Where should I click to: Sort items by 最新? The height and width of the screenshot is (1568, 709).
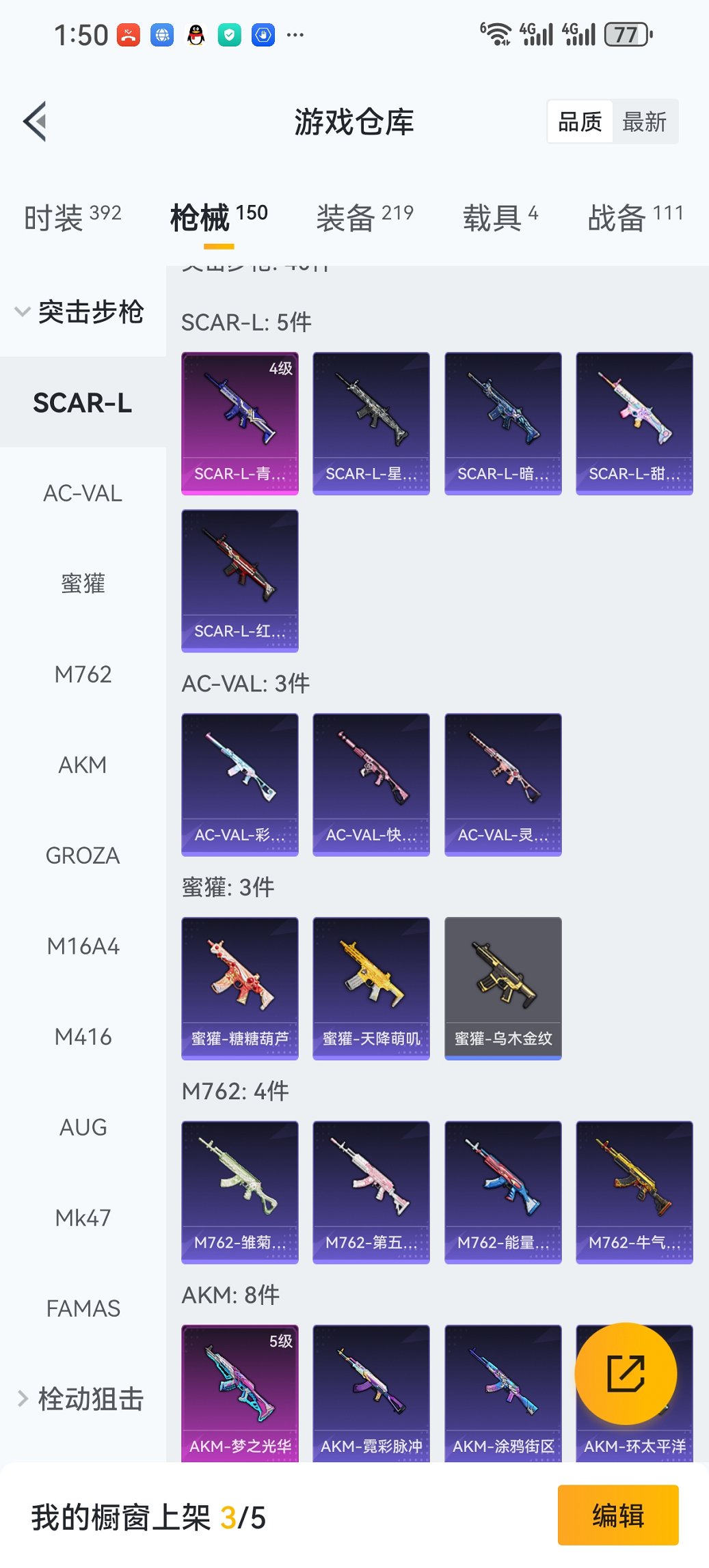[x=644, y=122]
